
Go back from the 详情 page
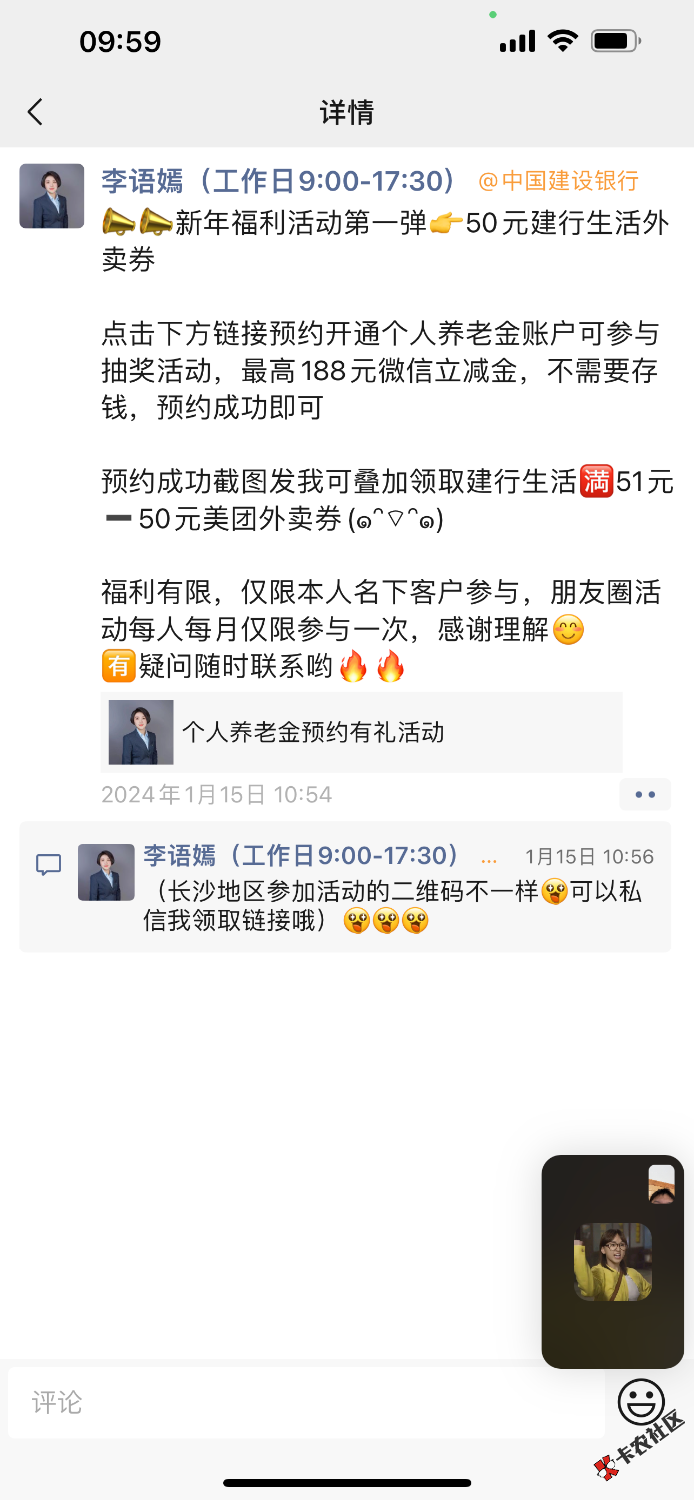[x=36, y=112]
